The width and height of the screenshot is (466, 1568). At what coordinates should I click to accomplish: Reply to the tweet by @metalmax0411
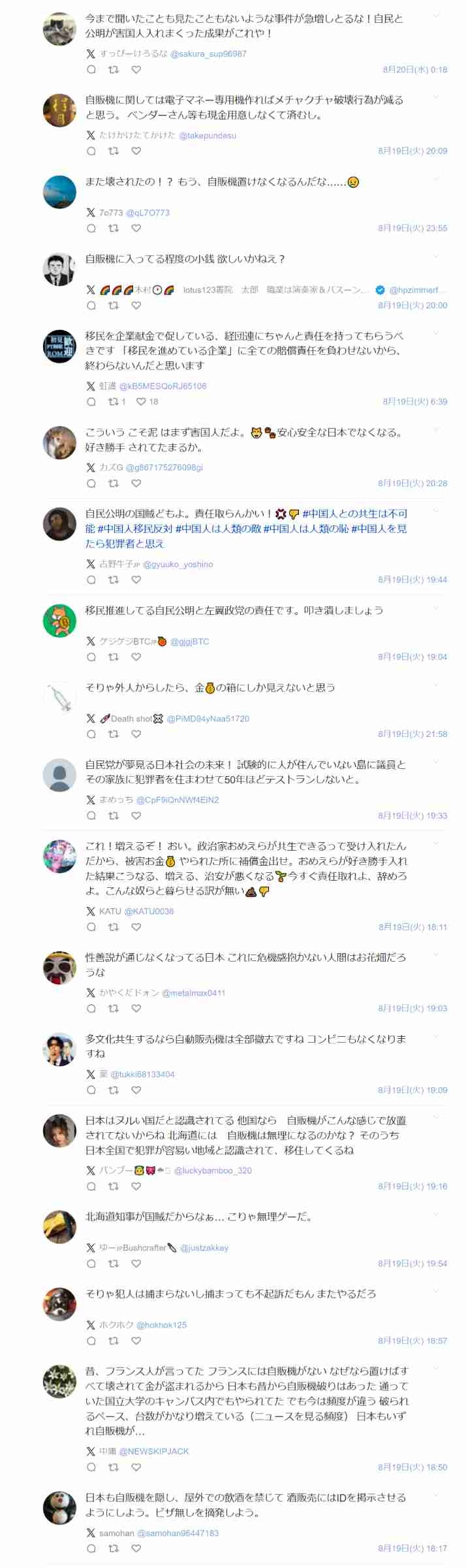coord(91,1008)
